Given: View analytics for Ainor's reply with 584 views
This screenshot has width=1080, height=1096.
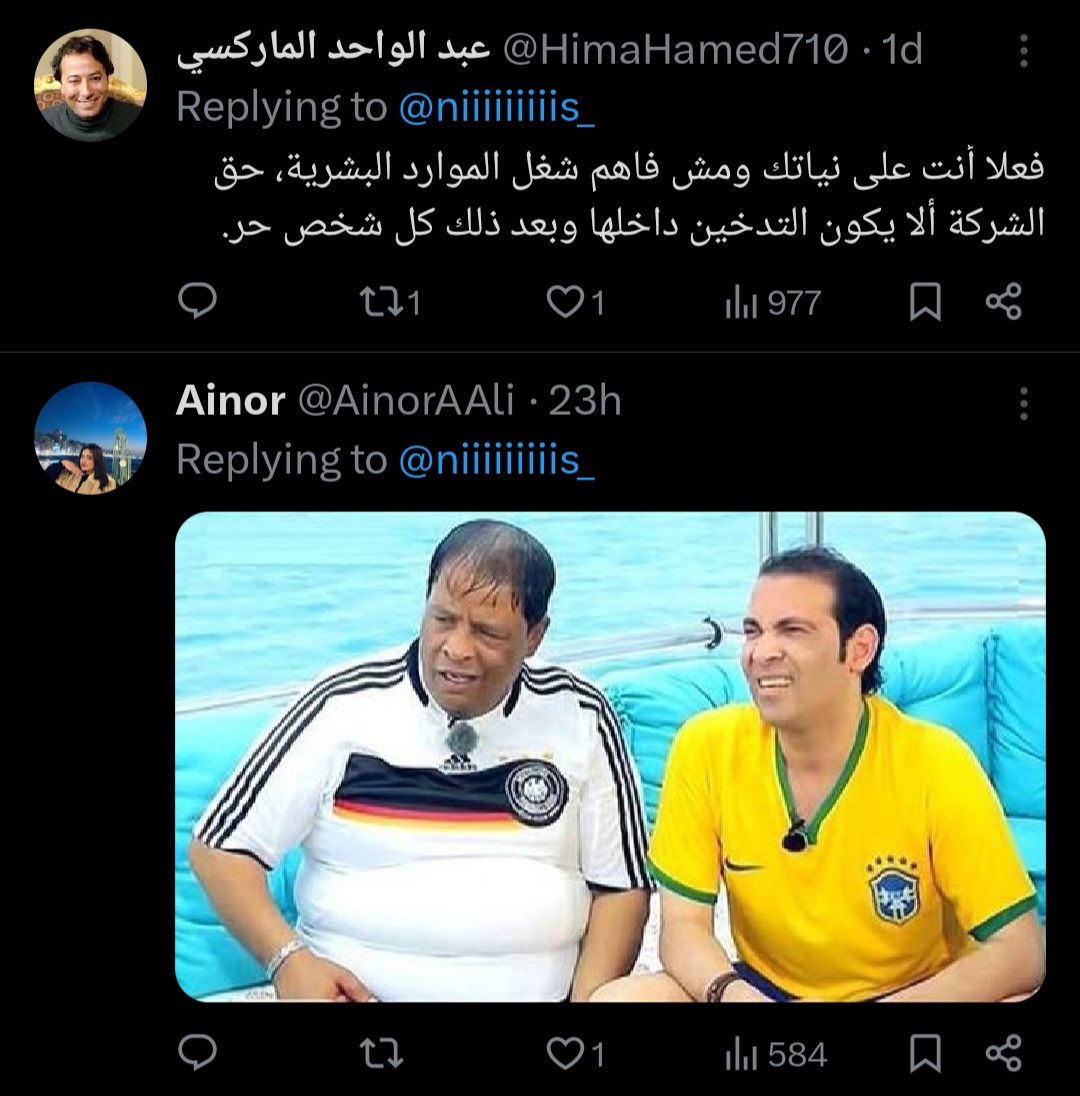Looking at the screenshot, I should [775, 1054].
